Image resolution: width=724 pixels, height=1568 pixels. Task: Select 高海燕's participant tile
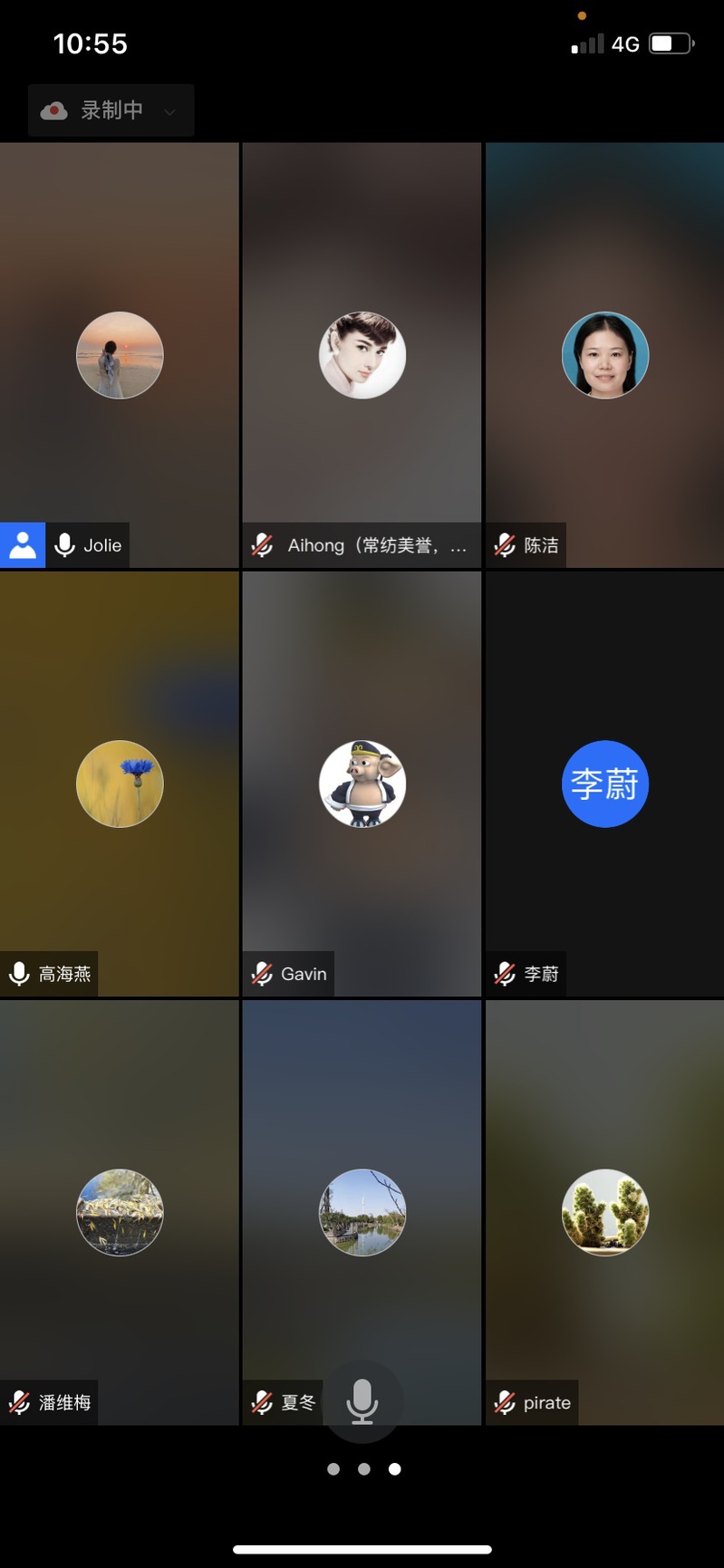click(120, 784)
